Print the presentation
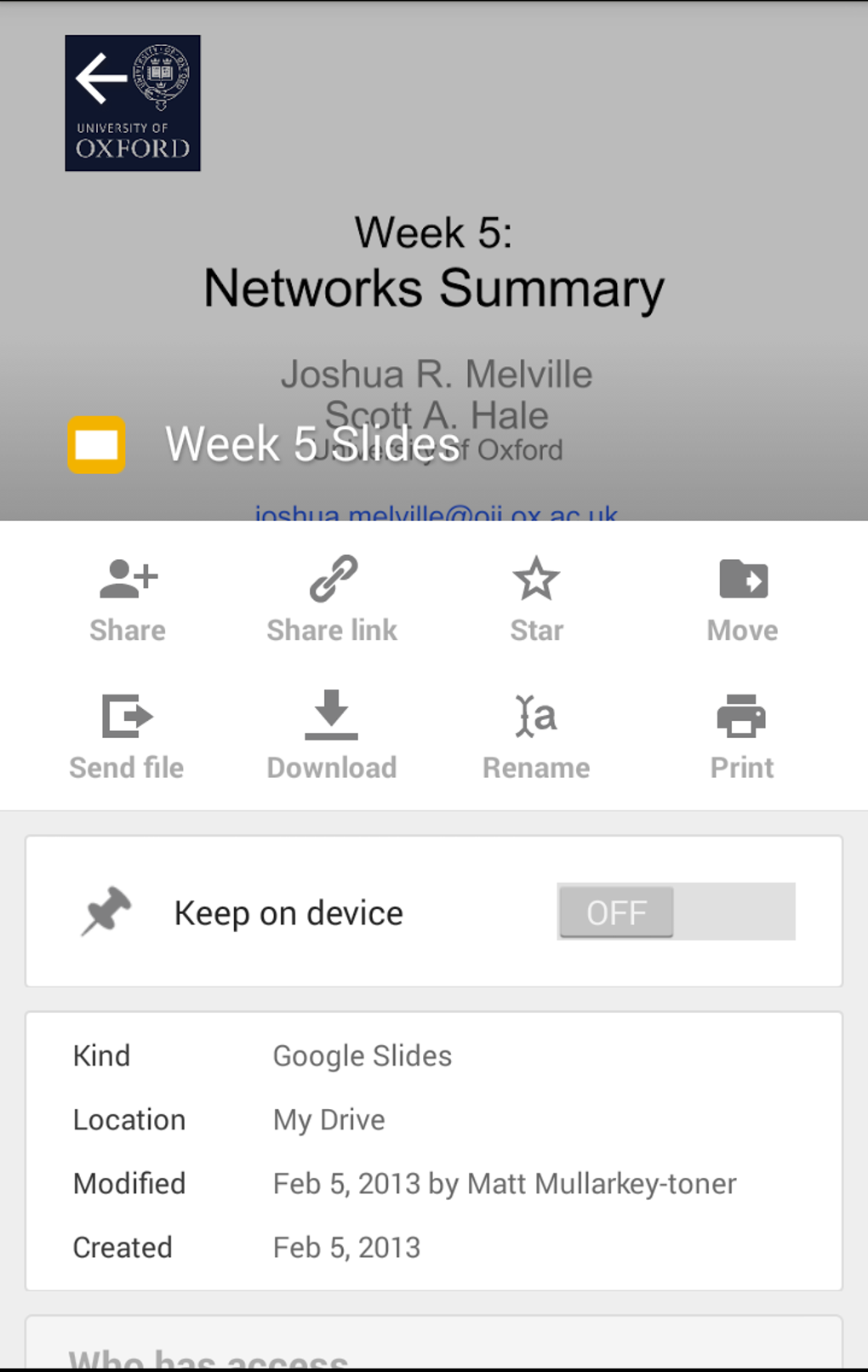 [x=742, y=736]
